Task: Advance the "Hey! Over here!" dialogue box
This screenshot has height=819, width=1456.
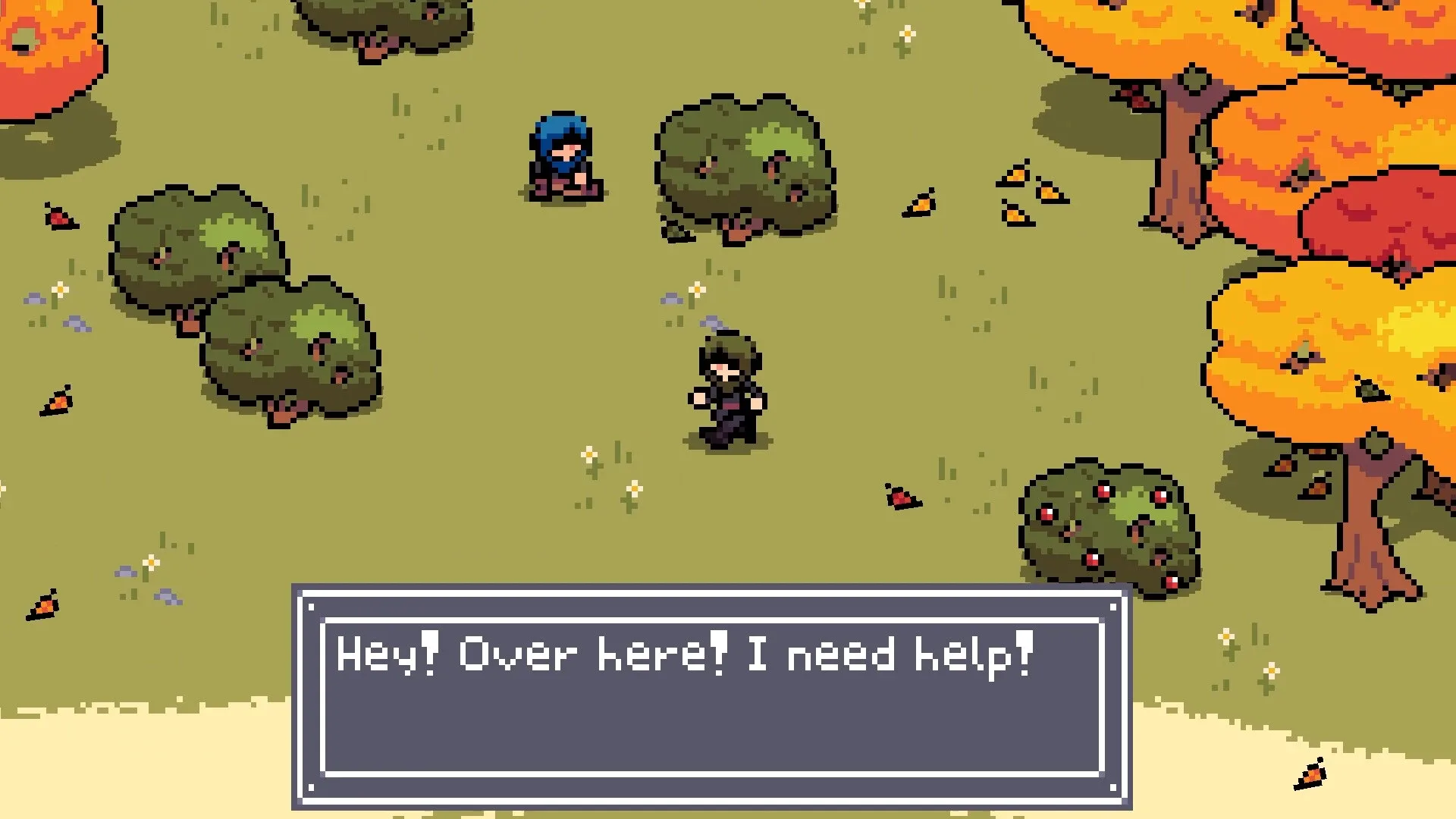Action: 711,696
